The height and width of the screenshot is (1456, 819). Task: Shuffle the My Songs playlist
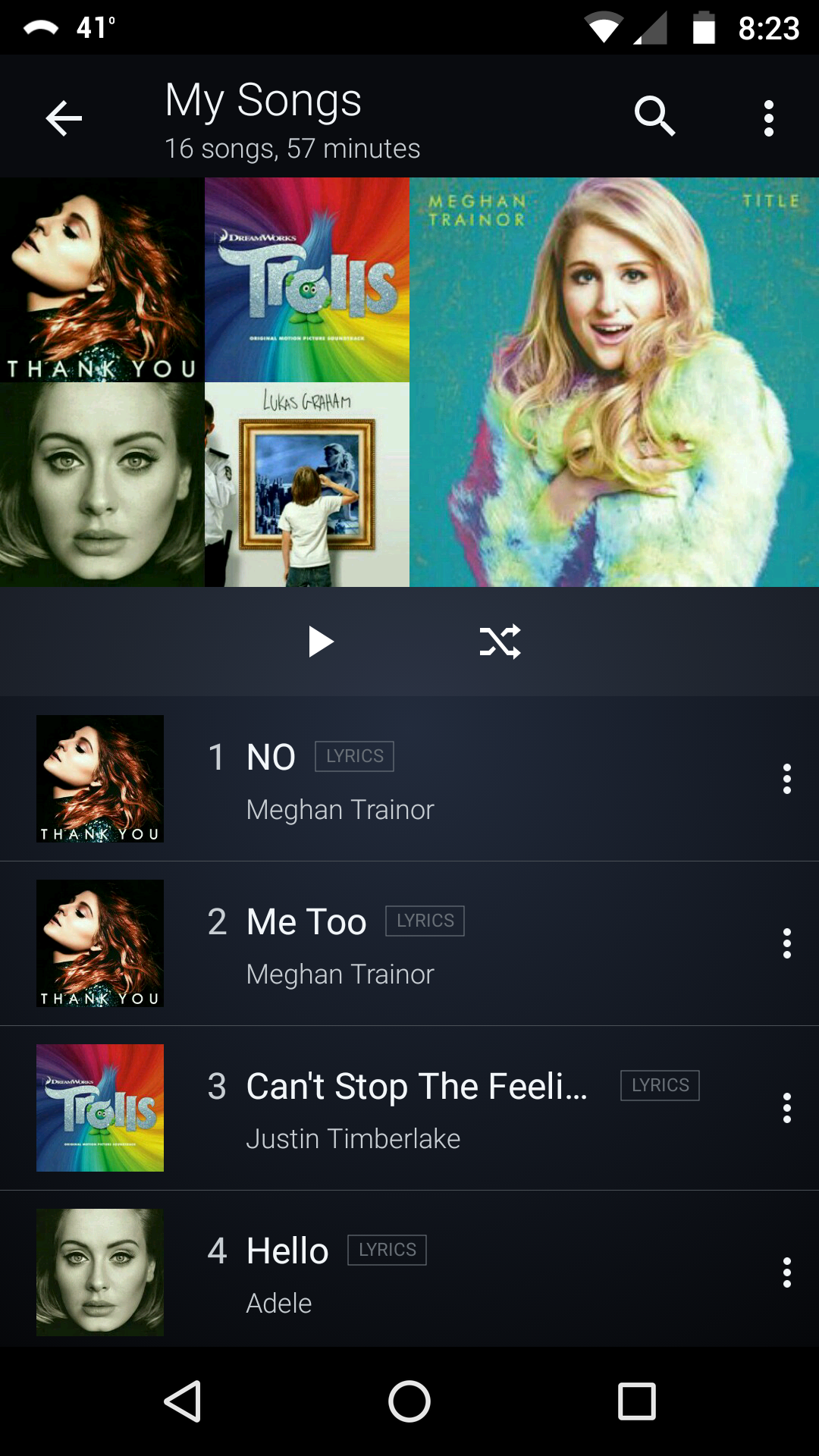point(500,642)
